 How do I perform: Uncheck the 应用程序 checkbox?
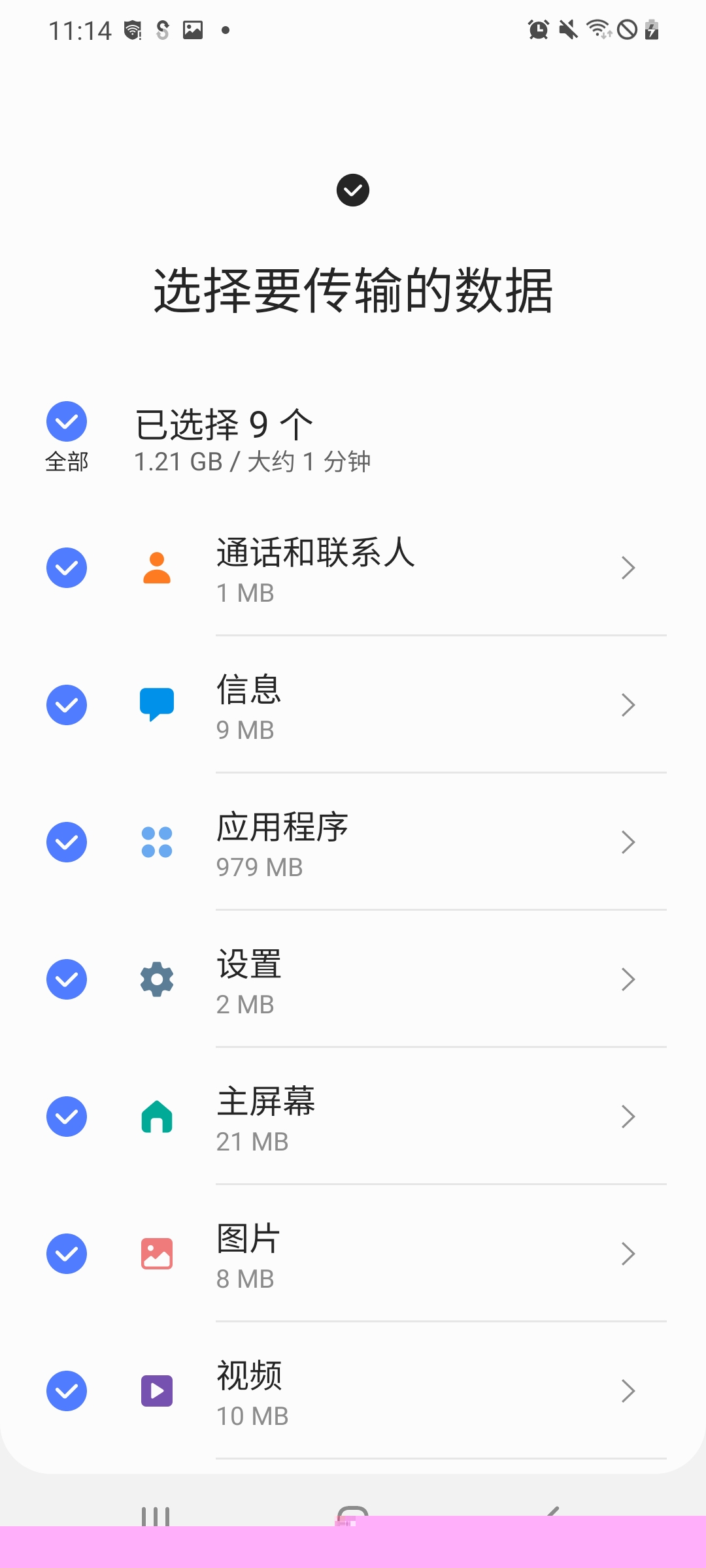[67, 842]
